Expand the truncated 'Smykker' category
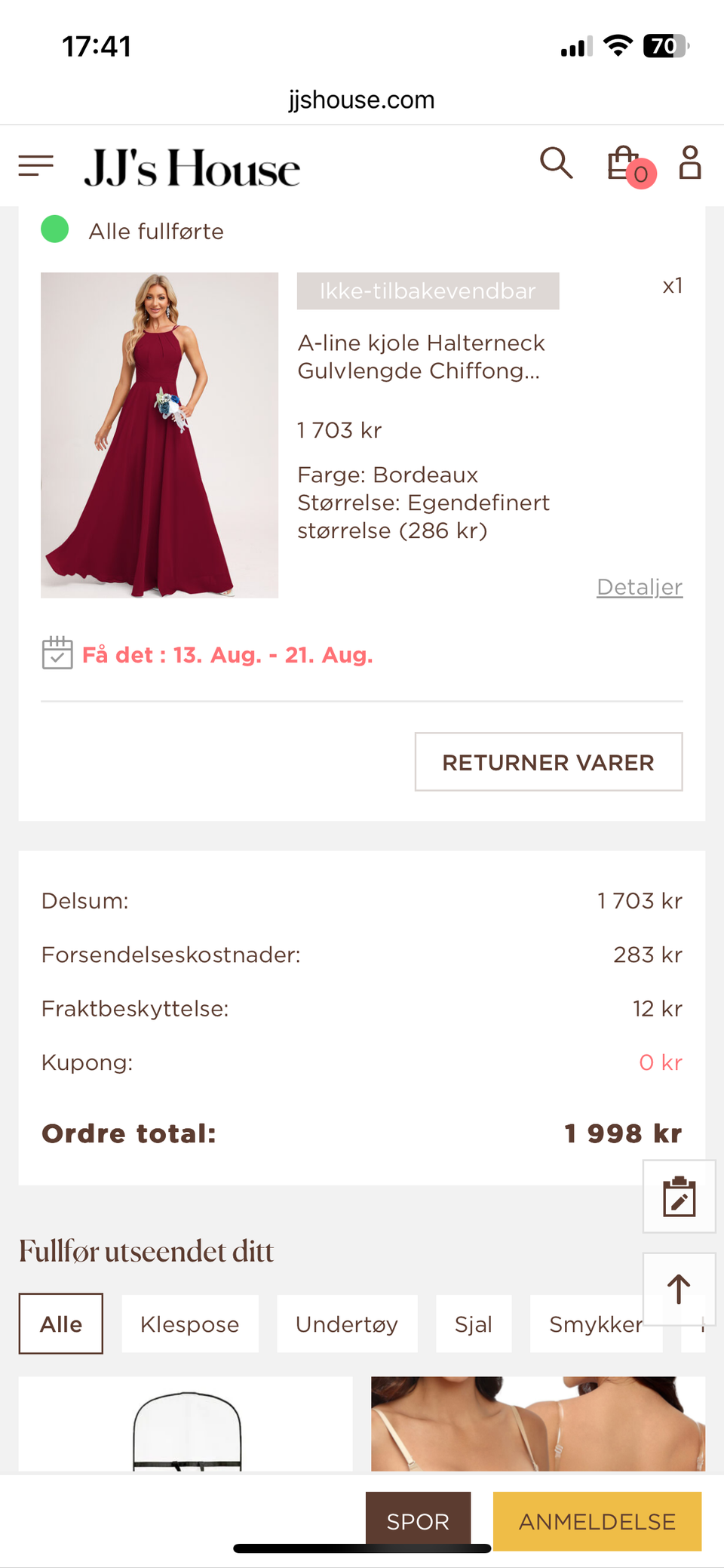Image resolution: width=724 pixels, height=1568 pixels. [595, 1324]
